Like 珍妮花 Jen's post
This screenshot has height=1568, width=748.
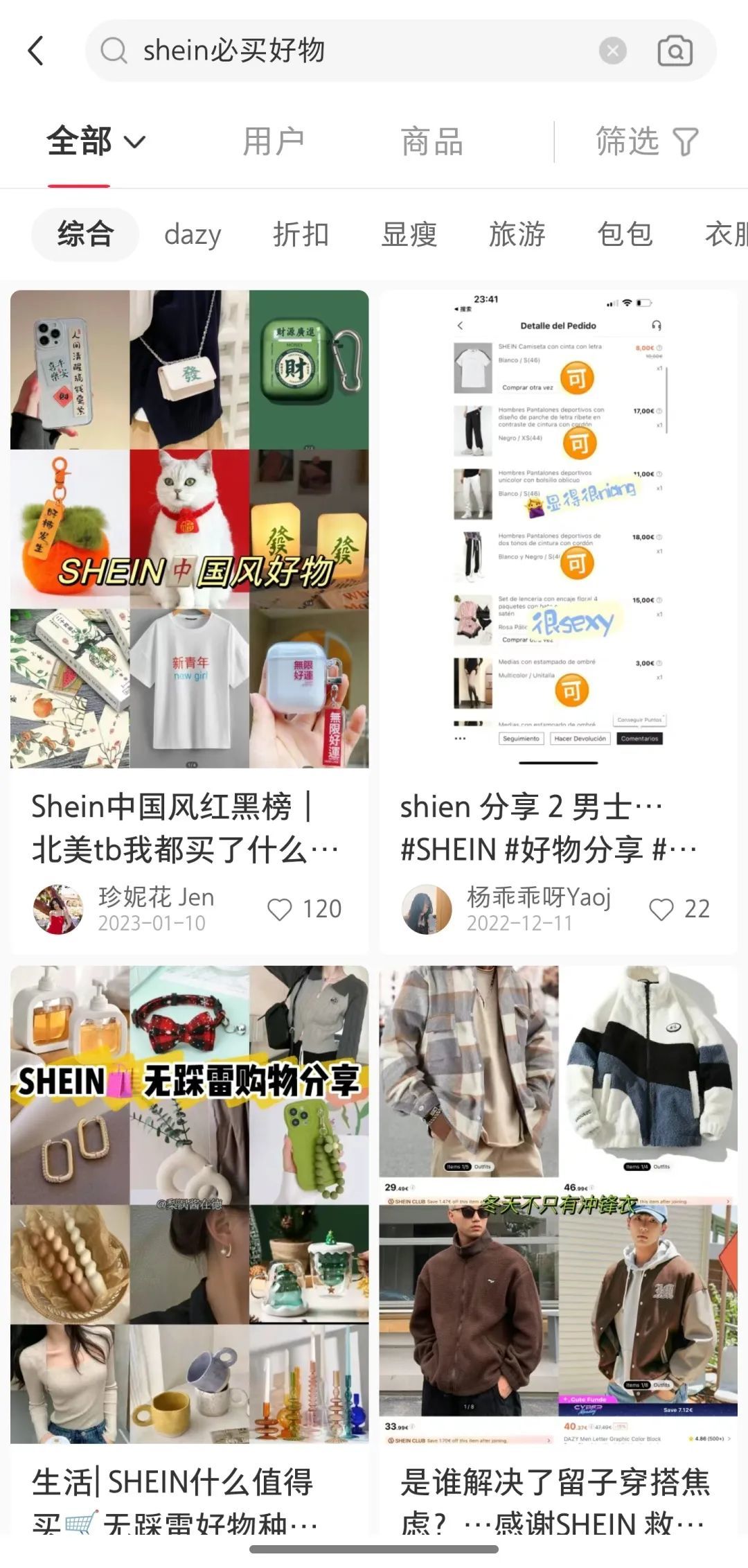click(x=280, y=909)
